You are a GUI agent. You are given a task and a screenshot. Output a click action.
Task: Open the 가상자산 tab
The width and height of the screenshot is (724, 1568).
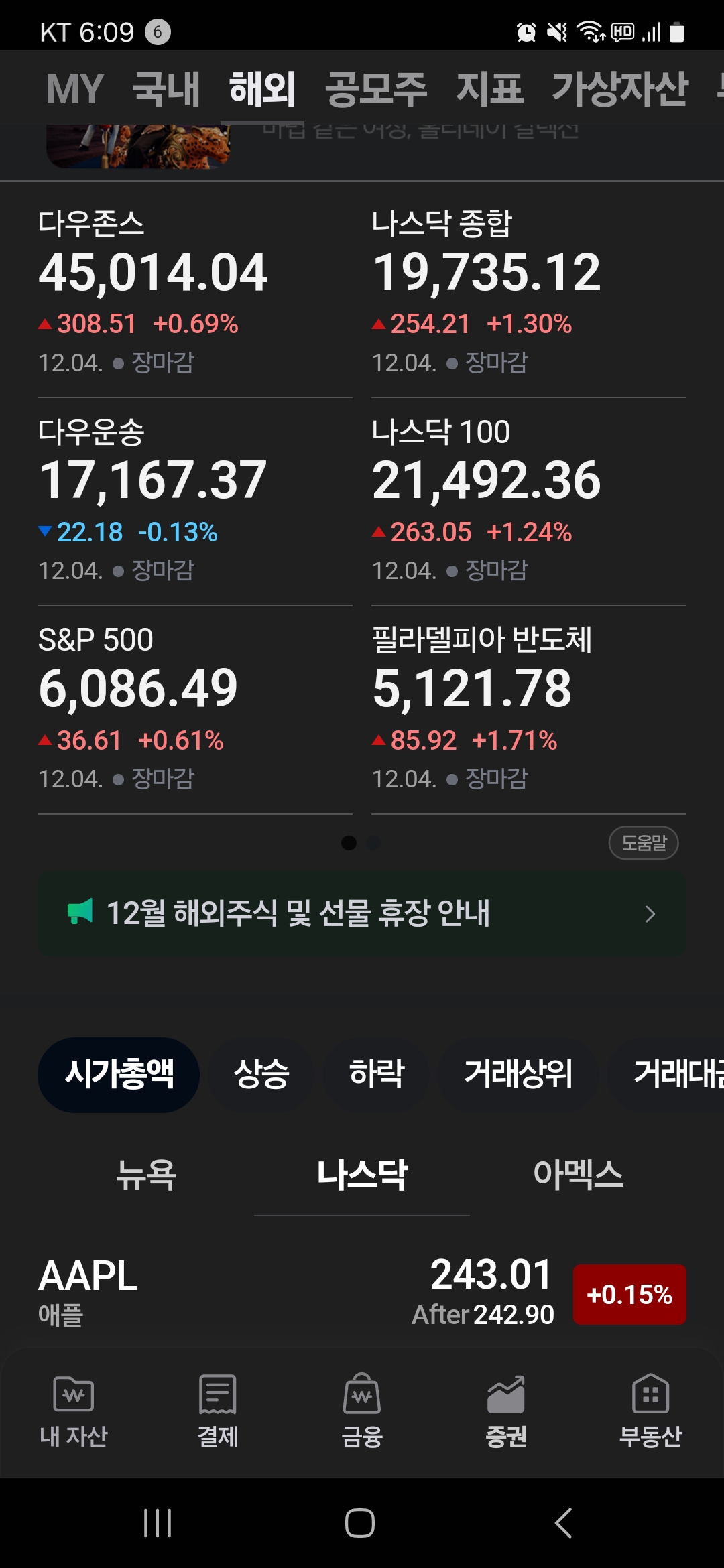click(619, 88)
